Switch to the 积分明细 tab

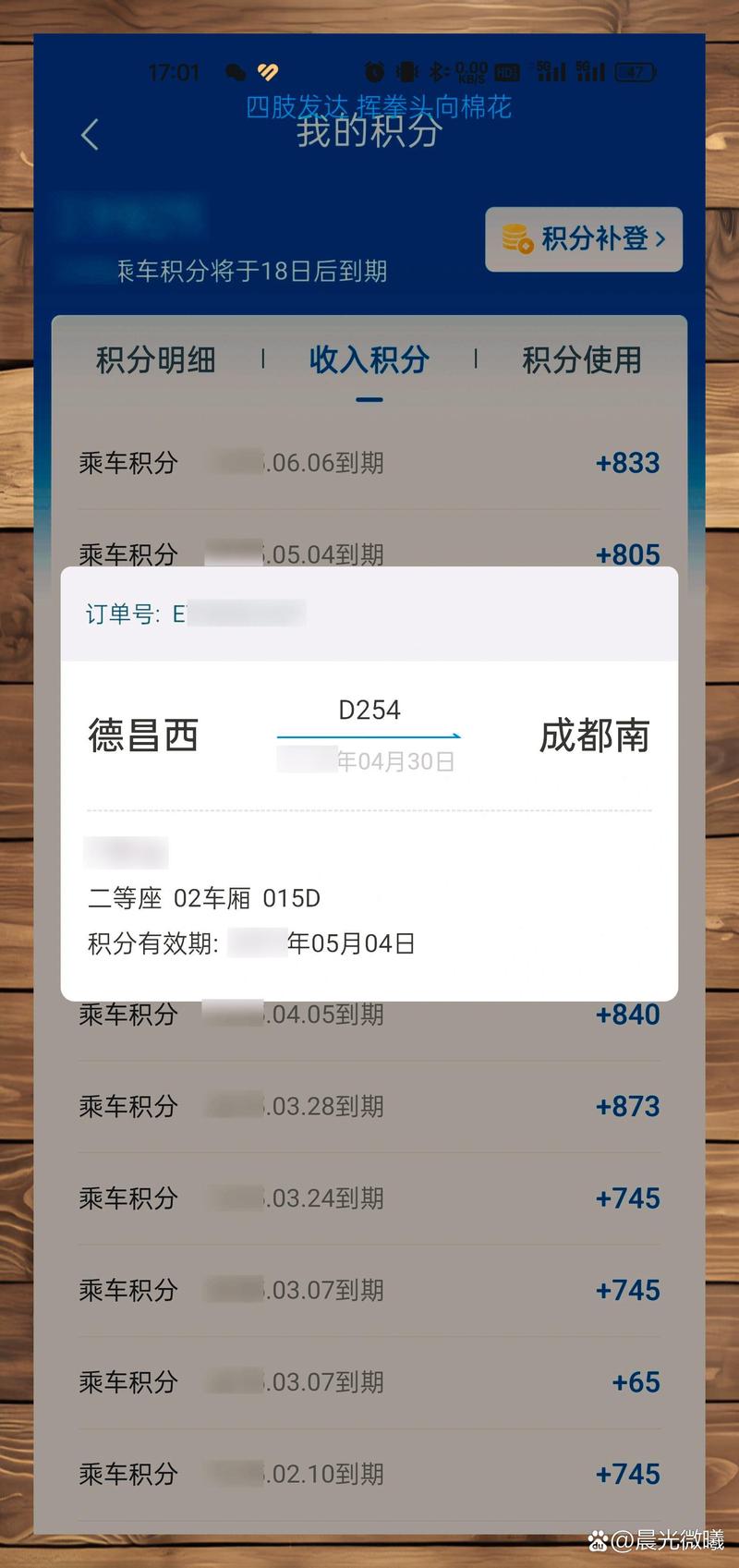pos(156,359)
